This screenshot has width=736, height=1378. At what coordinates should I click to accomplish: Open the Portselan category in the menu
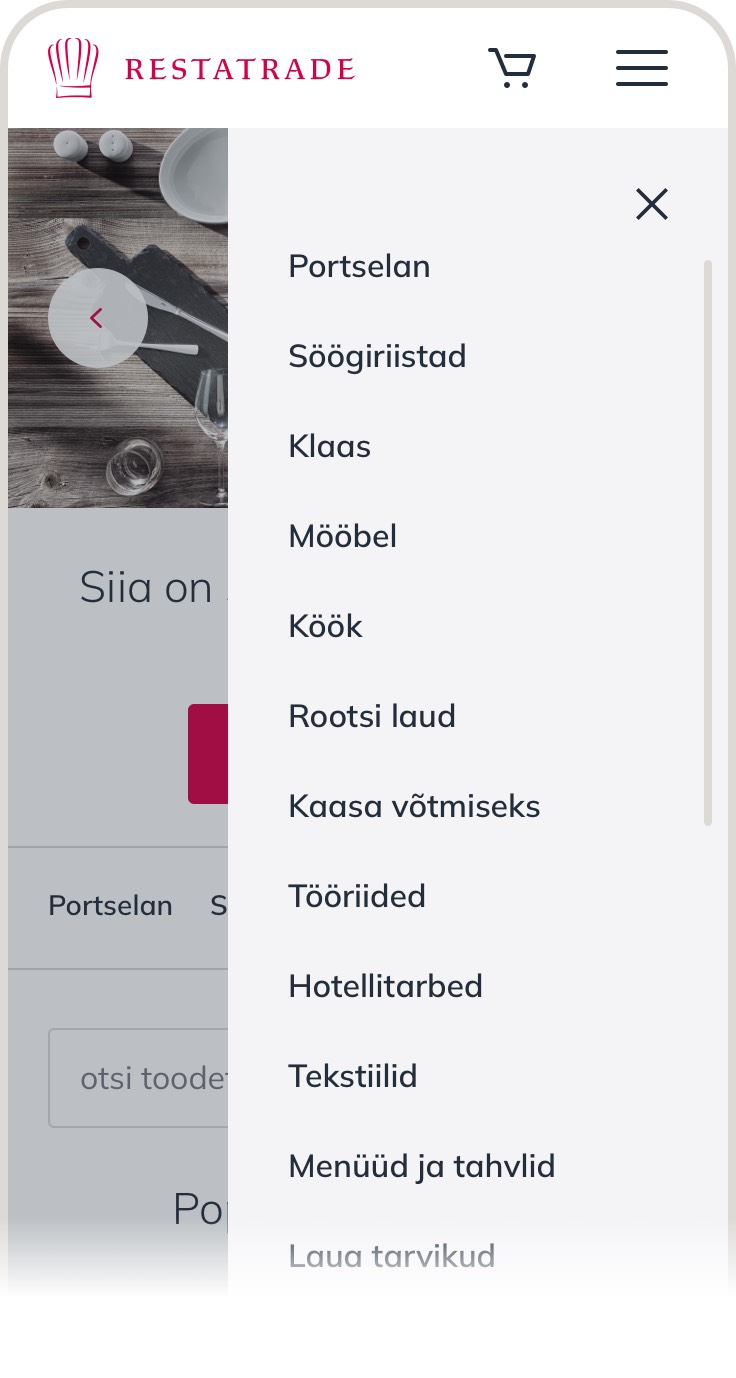(x=360, y=266)
